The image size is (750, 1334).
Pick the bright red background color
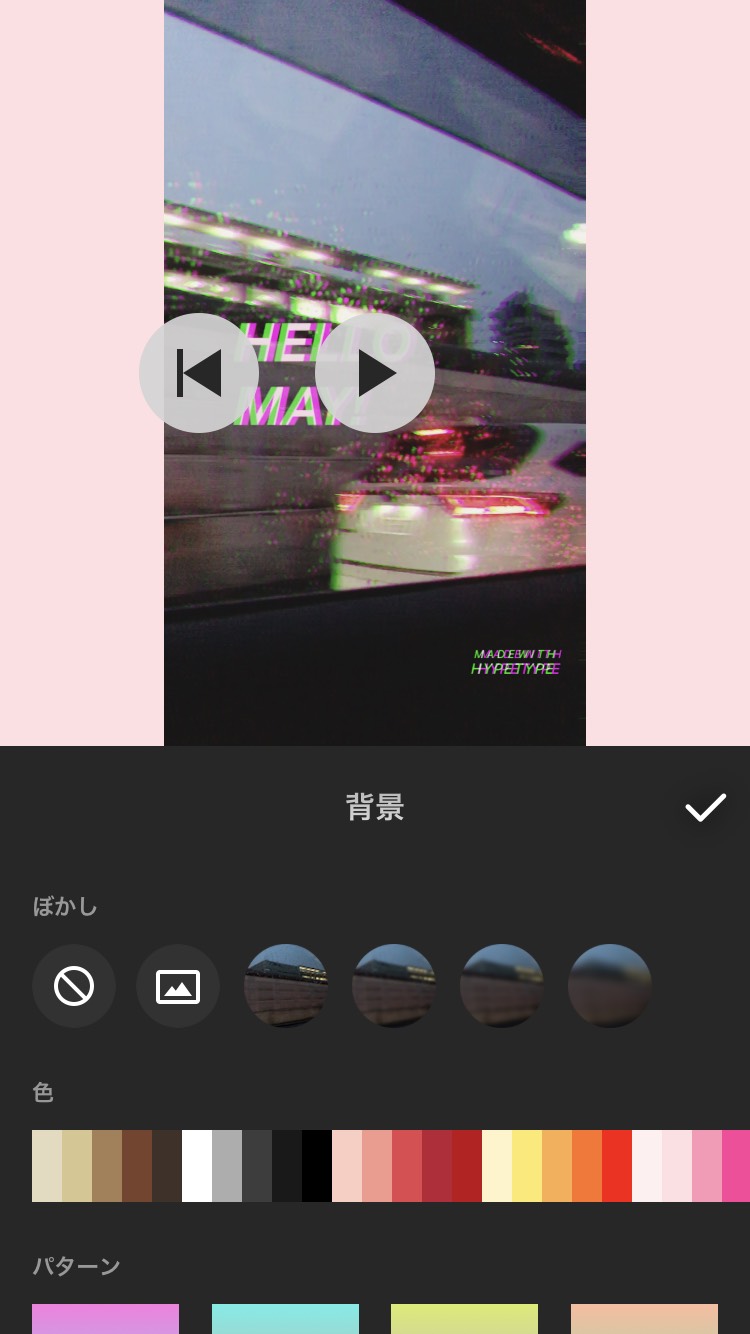click(617, 1166)
